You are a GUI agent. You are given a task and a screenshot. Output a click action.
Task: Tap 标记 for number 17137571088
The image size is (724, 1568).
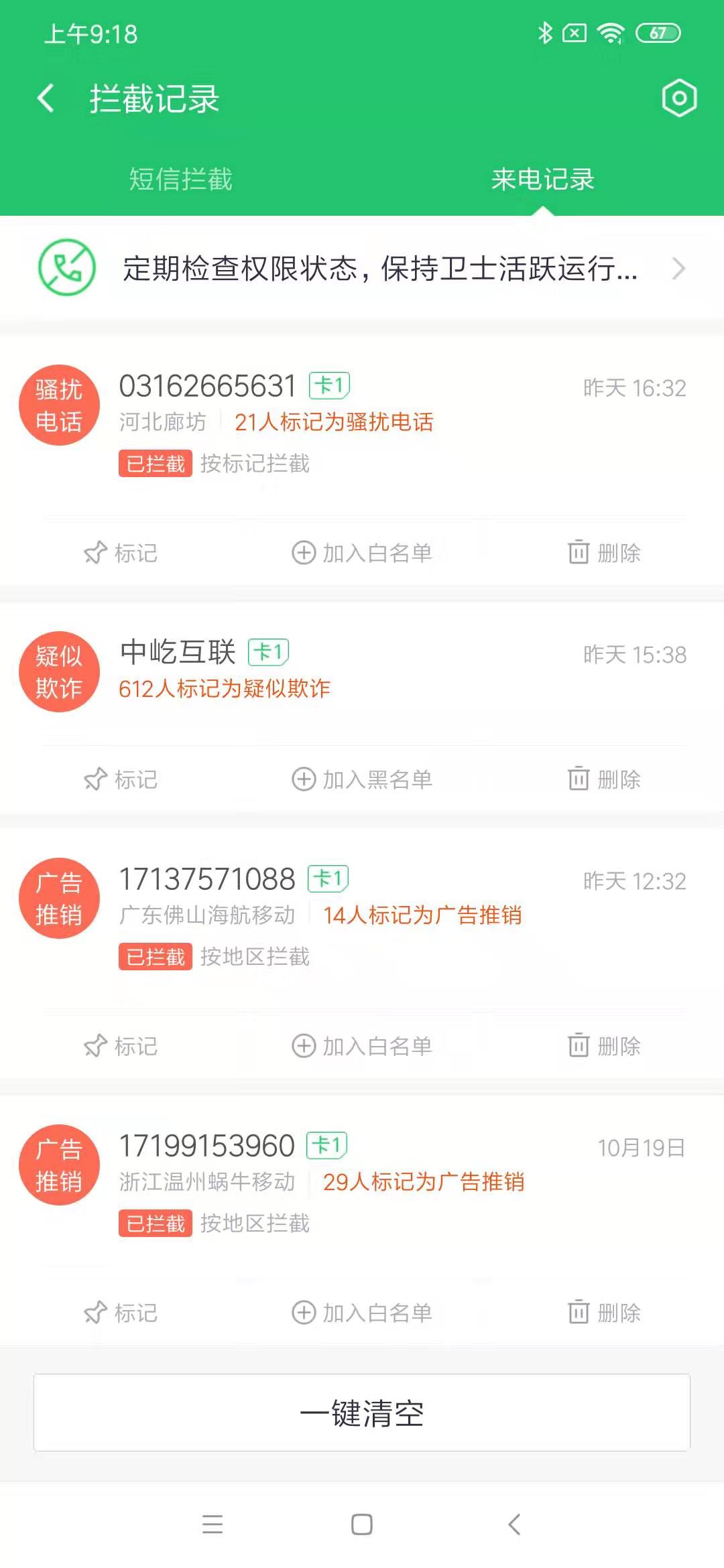pos(121,1046)
